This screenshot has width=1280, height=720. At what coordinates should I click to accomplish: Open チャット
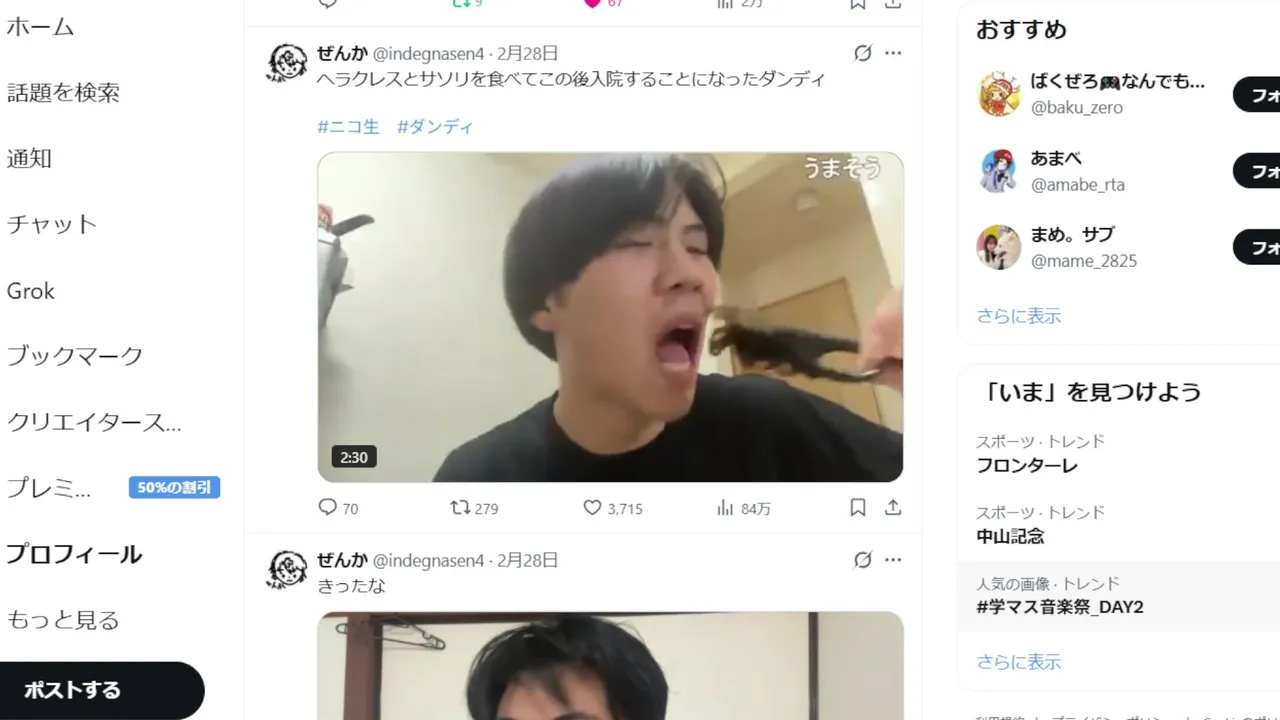point(52,224)
